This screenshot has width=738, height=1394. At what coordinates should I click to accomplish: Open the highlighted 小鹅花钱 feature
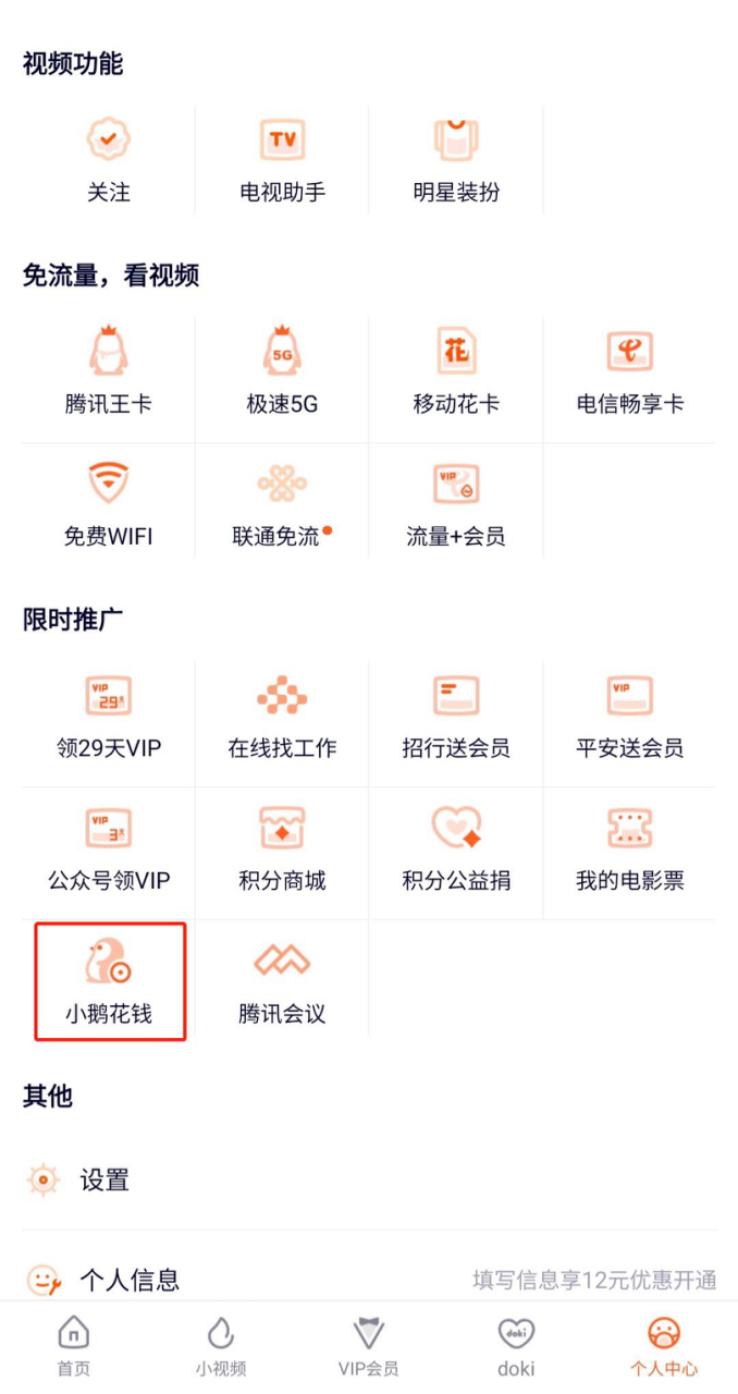108,980
